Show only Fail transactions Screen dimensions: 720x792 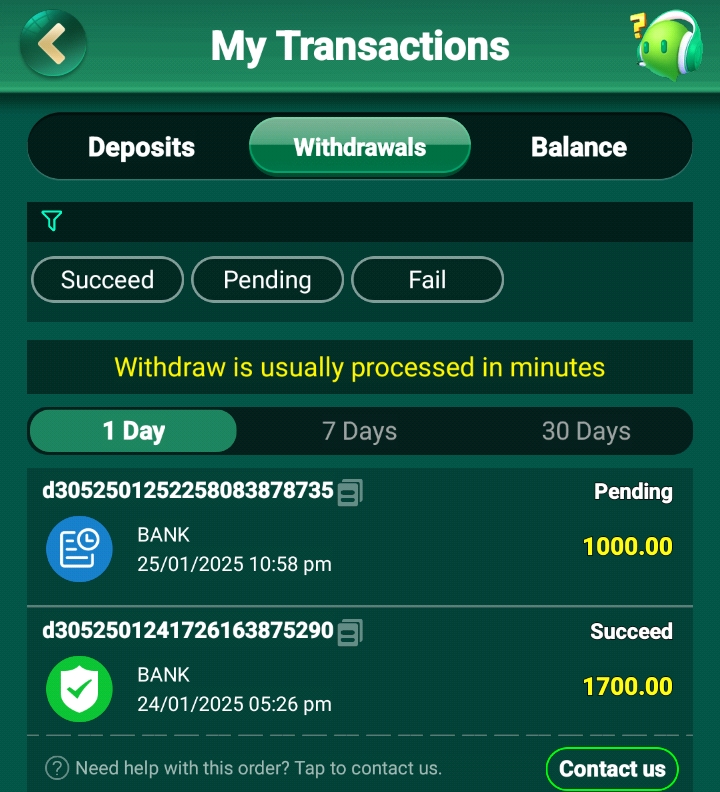(427, 280)
